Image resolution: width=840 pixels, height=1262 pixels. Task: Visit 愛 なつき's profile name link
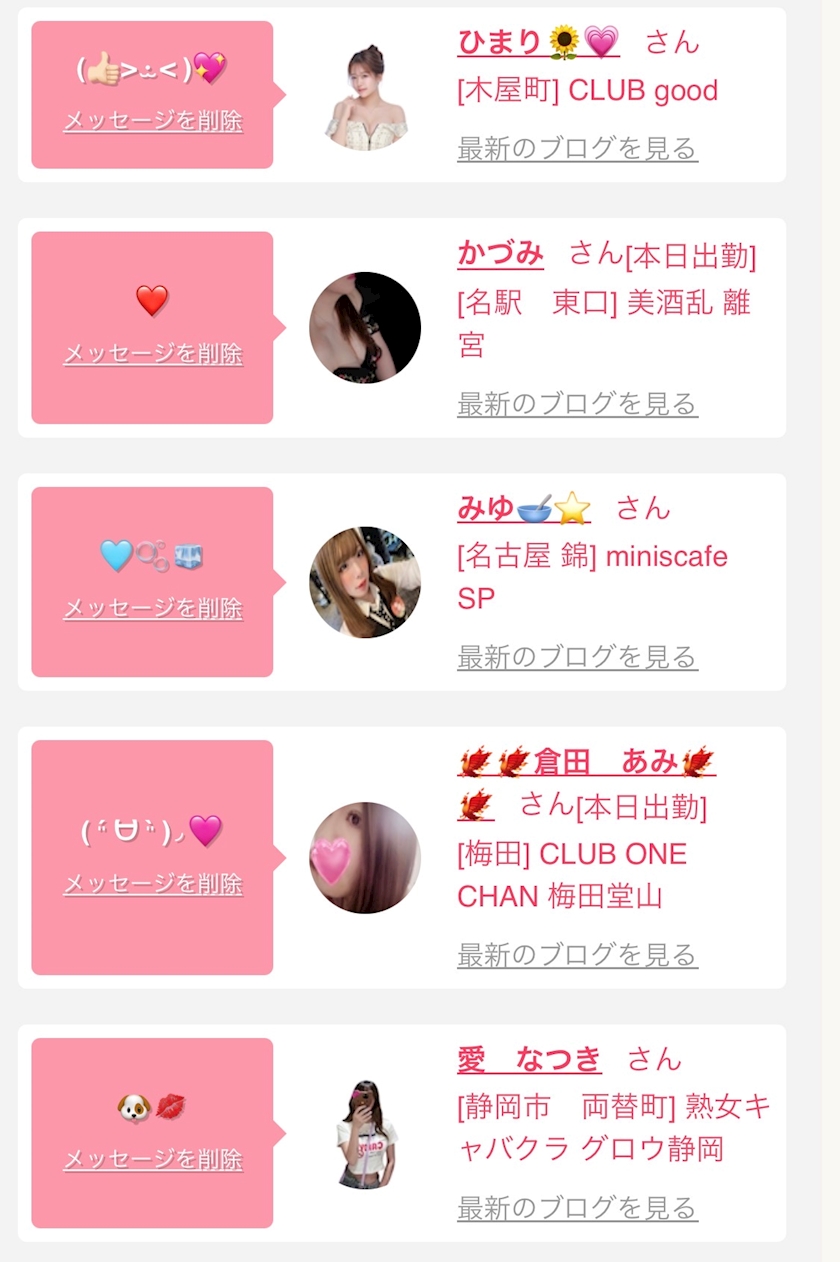tap(529, 1058)
